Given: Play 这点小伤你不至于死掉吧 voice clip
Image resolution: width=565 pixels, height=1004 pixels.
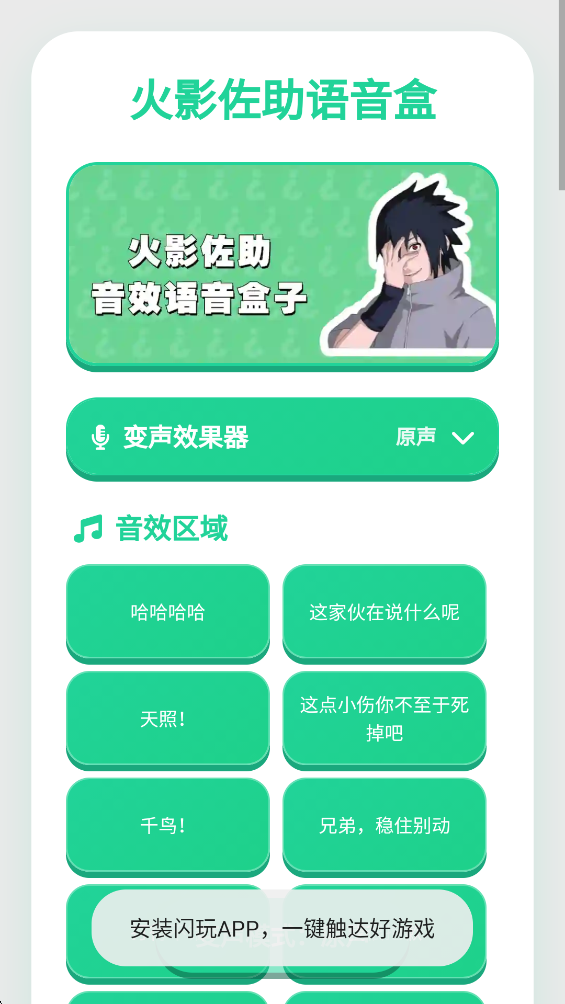Looking at the screenshot, I should tap(384, 719).
